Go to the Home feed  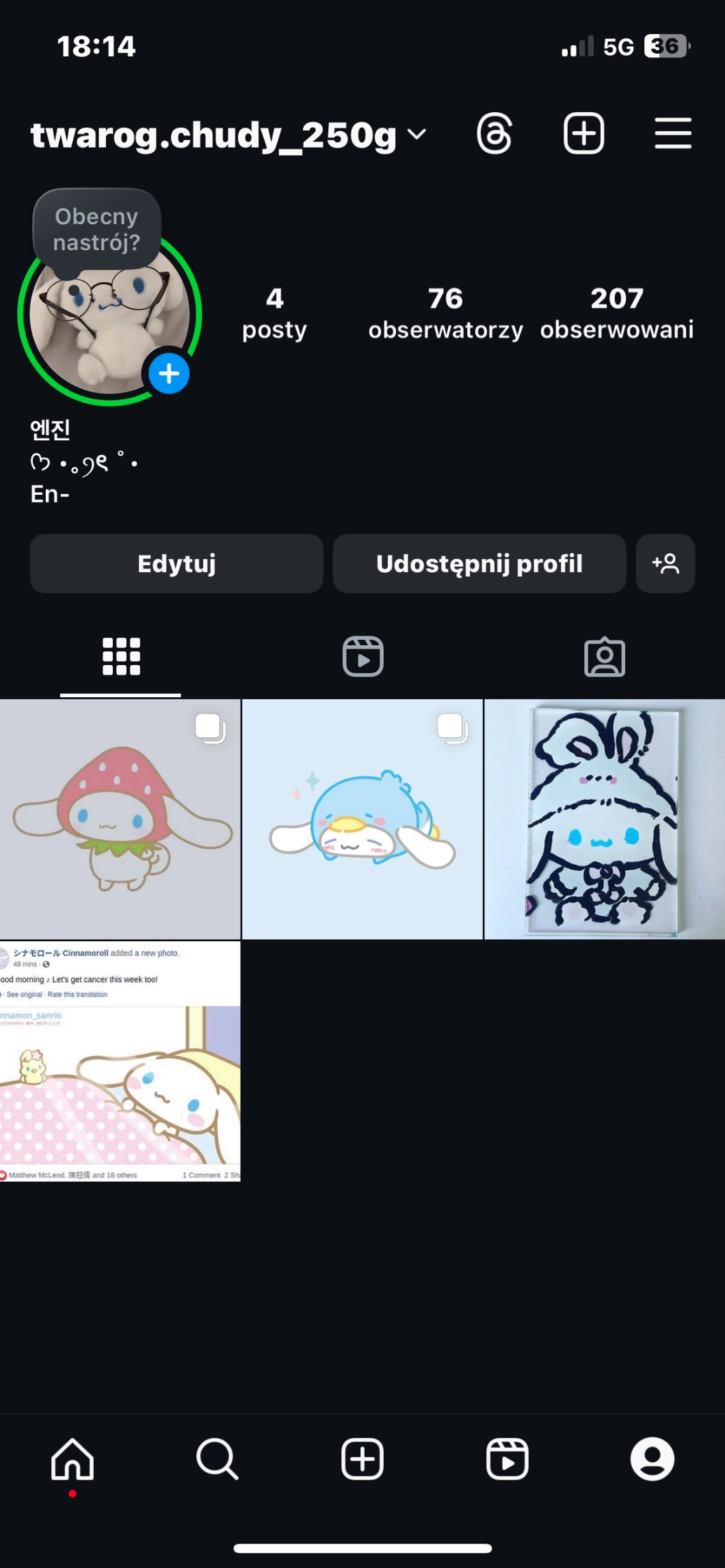pos(72,1459)
